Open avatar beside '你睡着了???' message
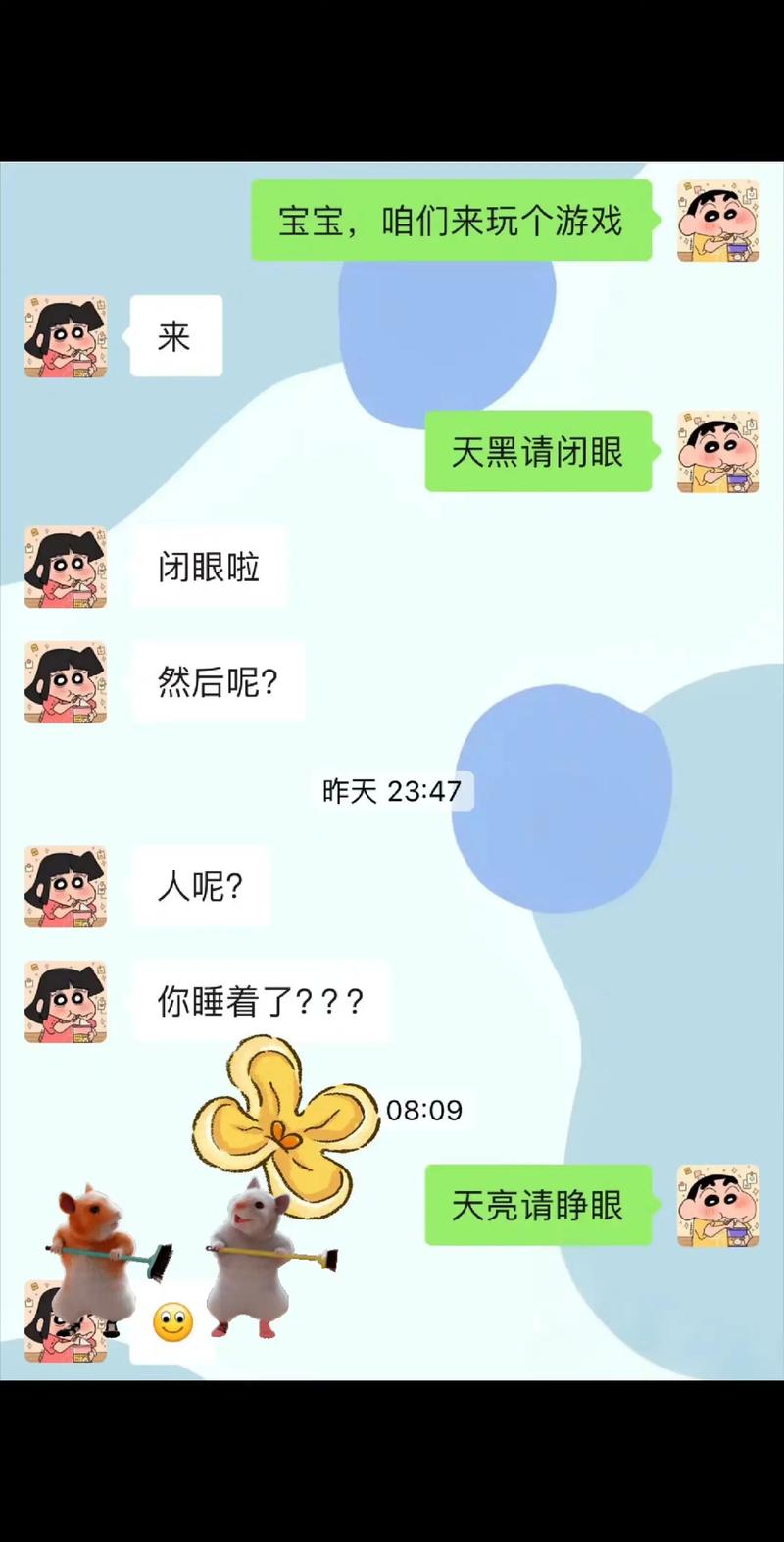Image resolution: width=784 pixels, height=1542 pixels. point(65,1002)
